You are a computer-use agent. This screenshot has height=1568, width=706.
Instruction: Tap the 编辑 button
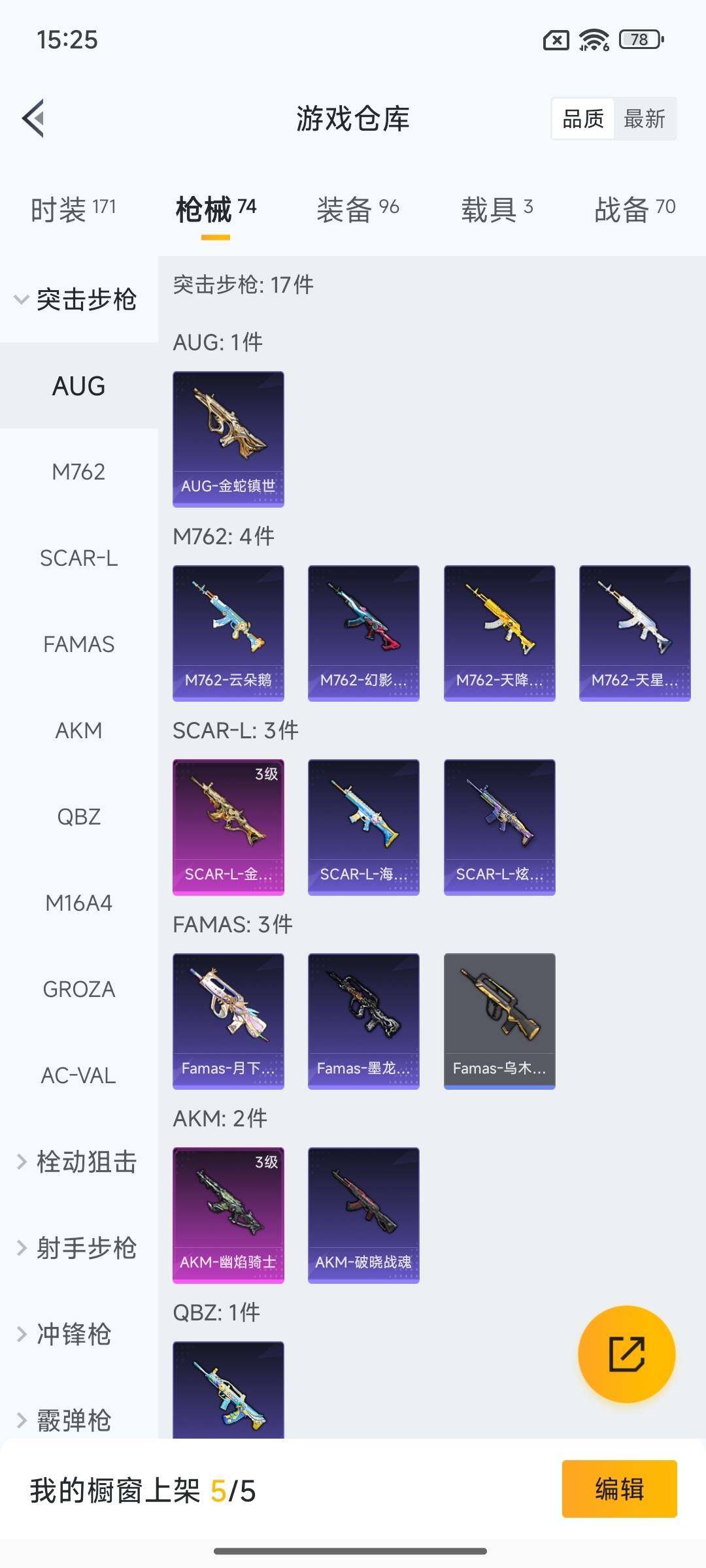coord(619,1489)
